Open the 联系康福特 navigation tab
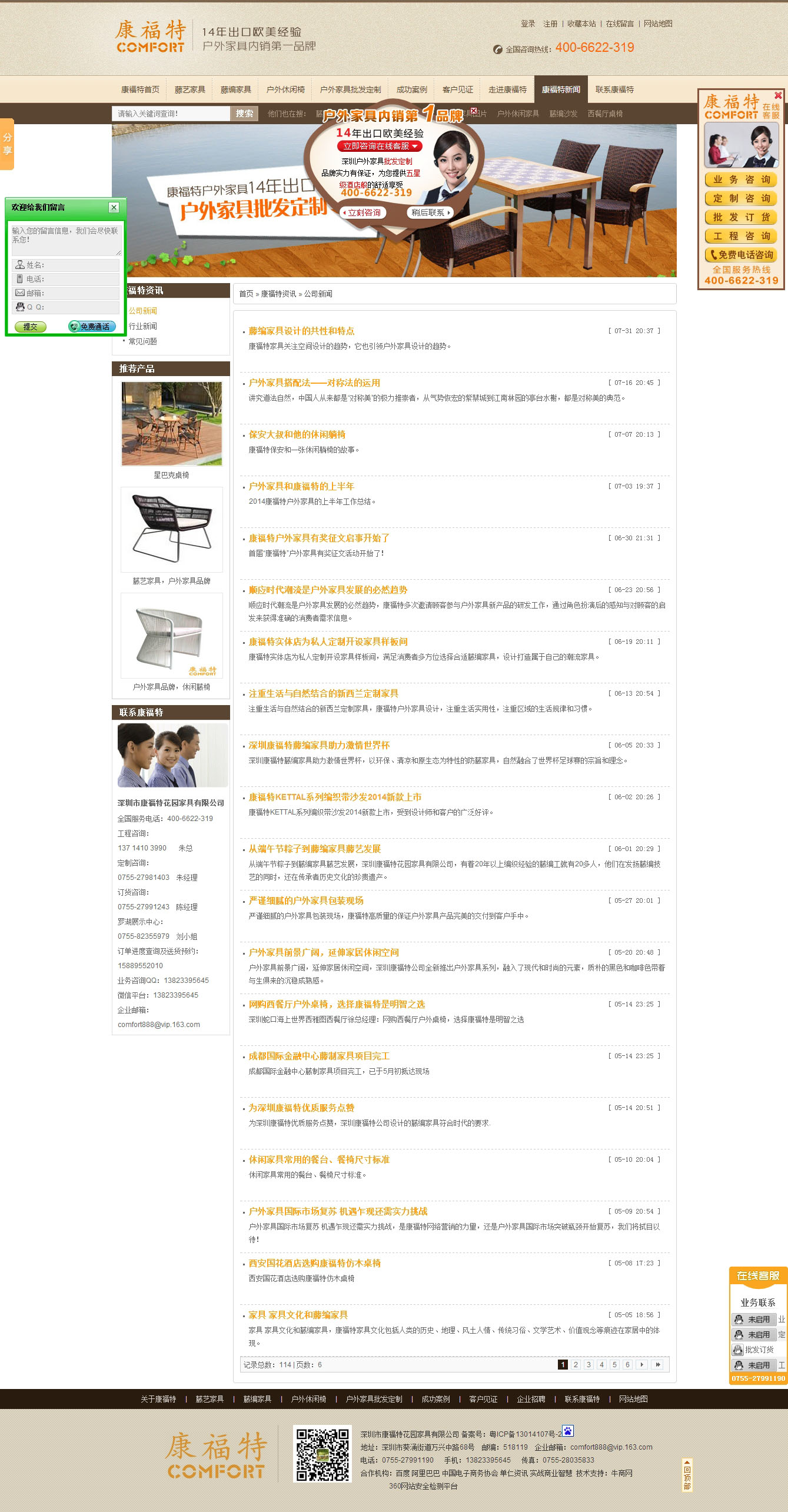Image resolution: width=788 pixels, height=1512 pixels. [614, 89]
